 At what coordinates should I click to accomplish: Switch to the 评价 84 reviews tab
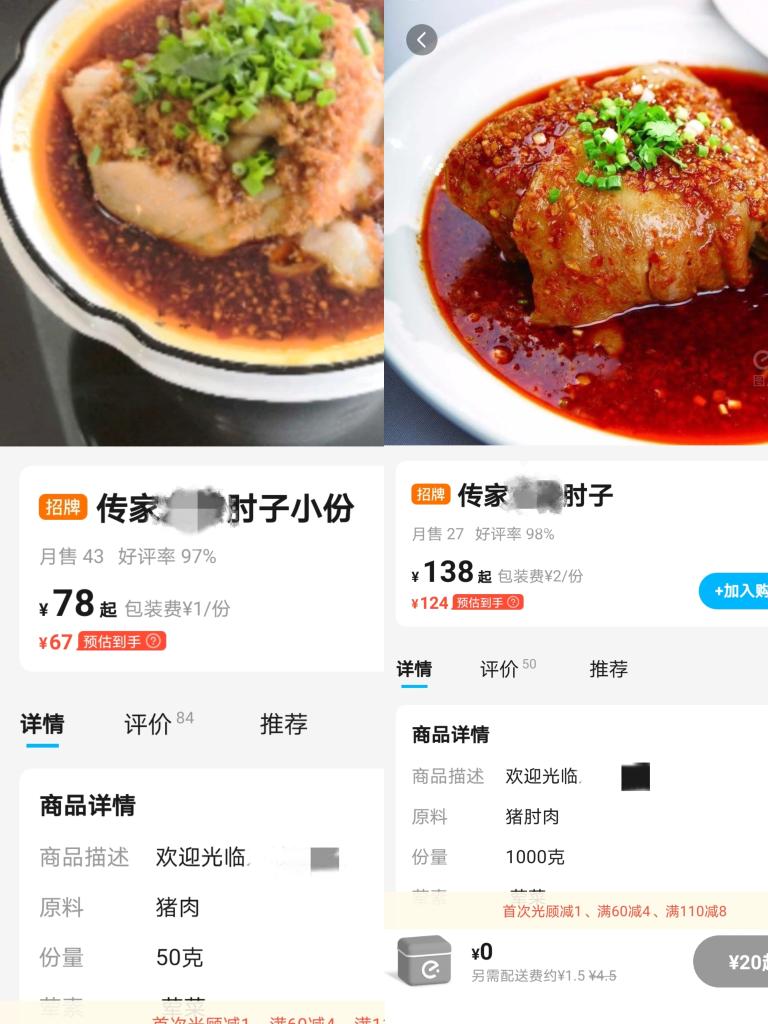pos(147,727)
